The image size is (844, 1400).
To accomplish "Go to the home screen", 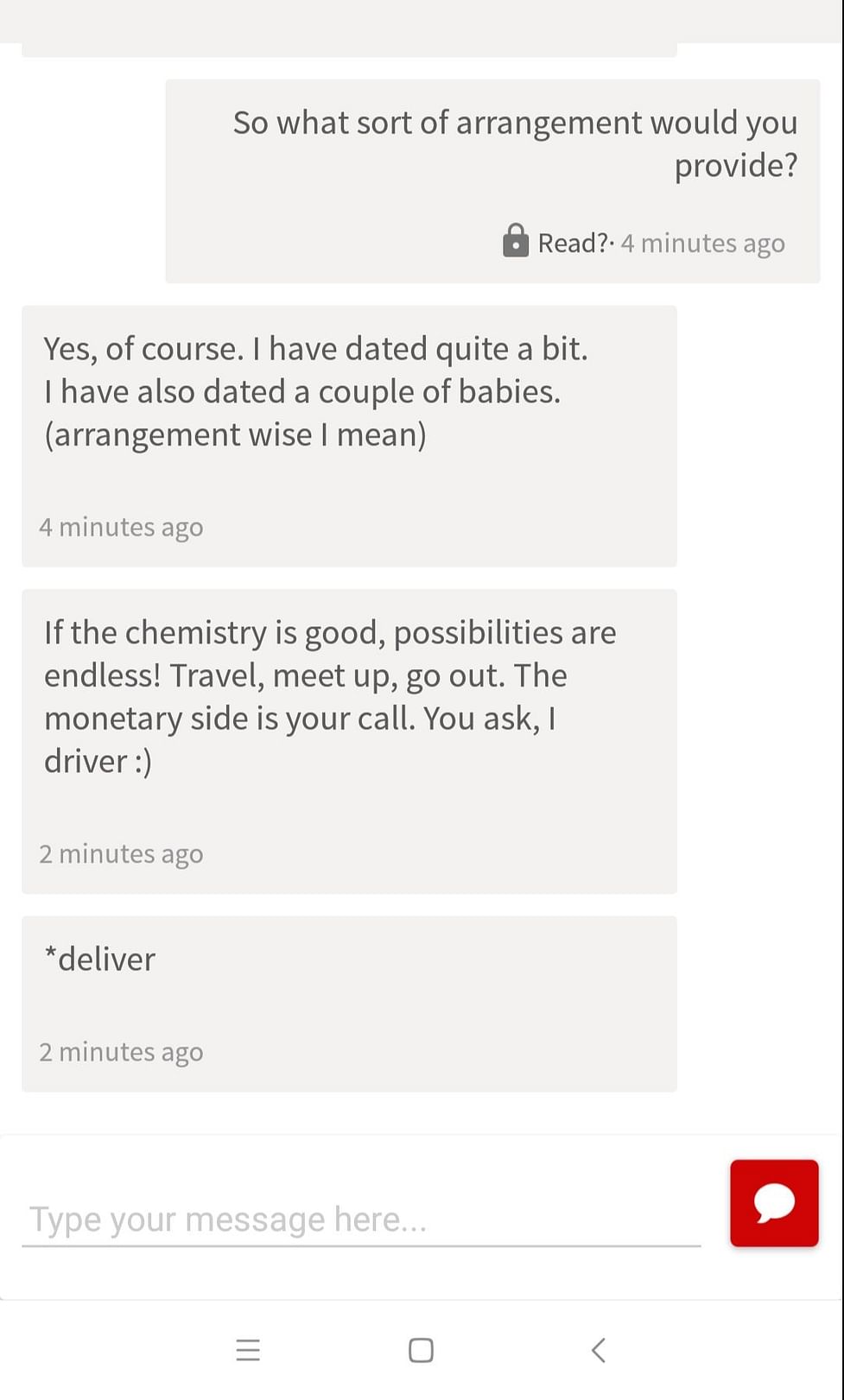I will [x=421, y=1350].
